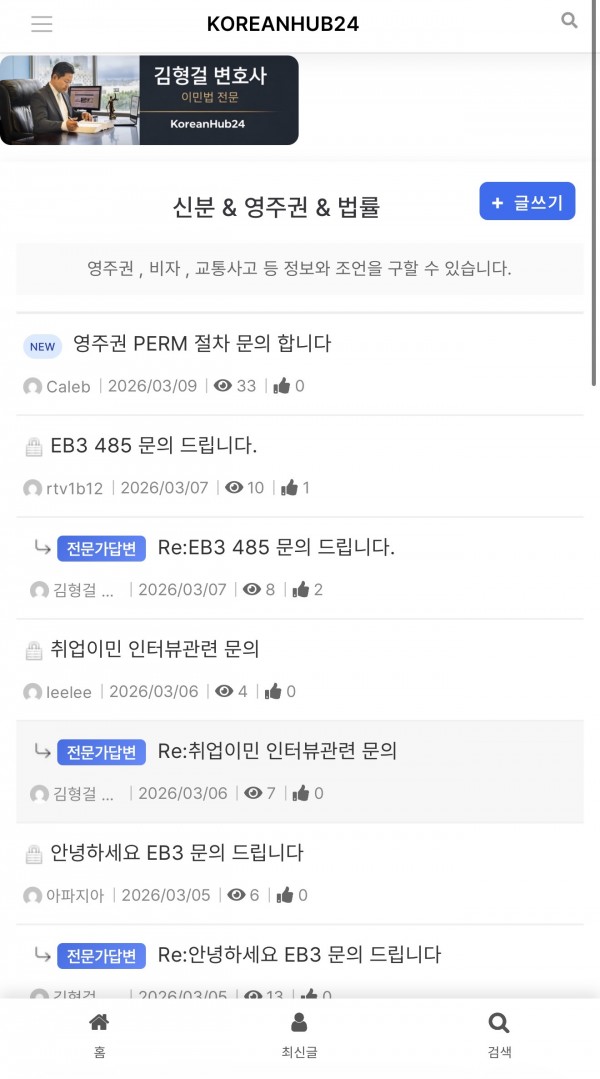600x1079 pixels.
Task: Open the post EB3 485 문의 드립니다.
Action: coord(154,446)
